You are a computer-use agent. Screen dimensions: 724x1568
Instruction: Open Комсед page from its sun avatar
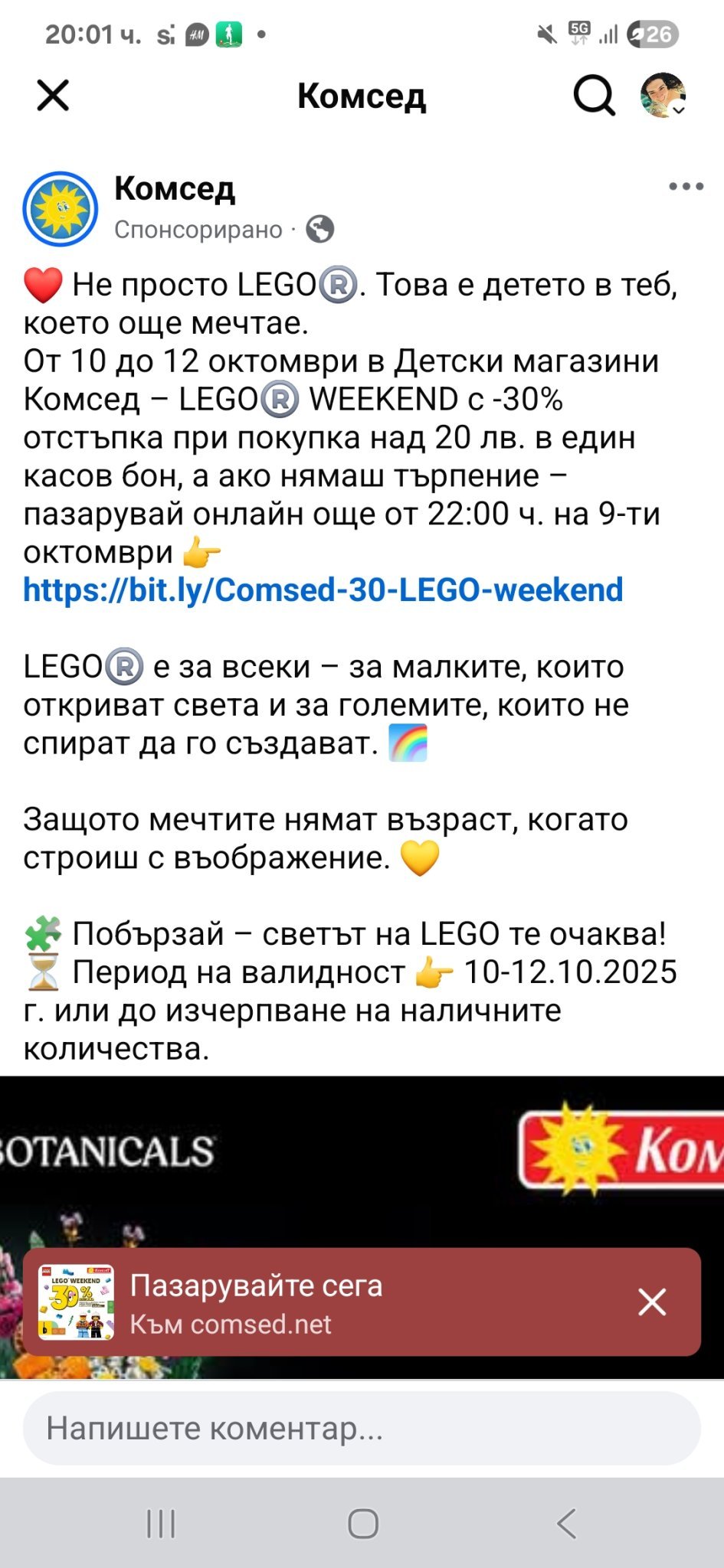(x=61, y=208)
